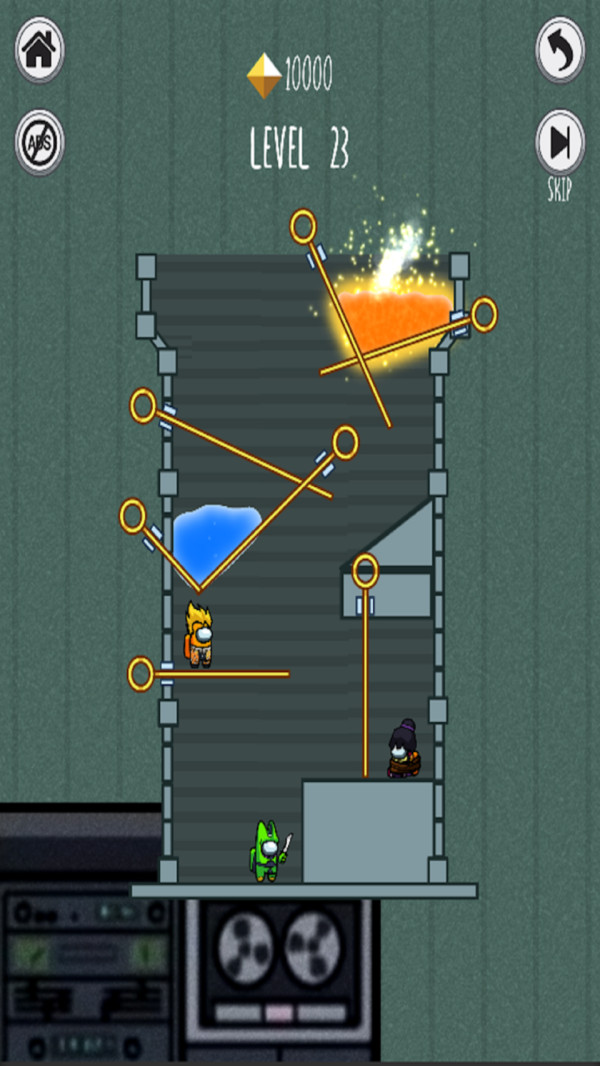
Task: Pull the long diagonal pin above the water
Action: click(x=144, y=406)
